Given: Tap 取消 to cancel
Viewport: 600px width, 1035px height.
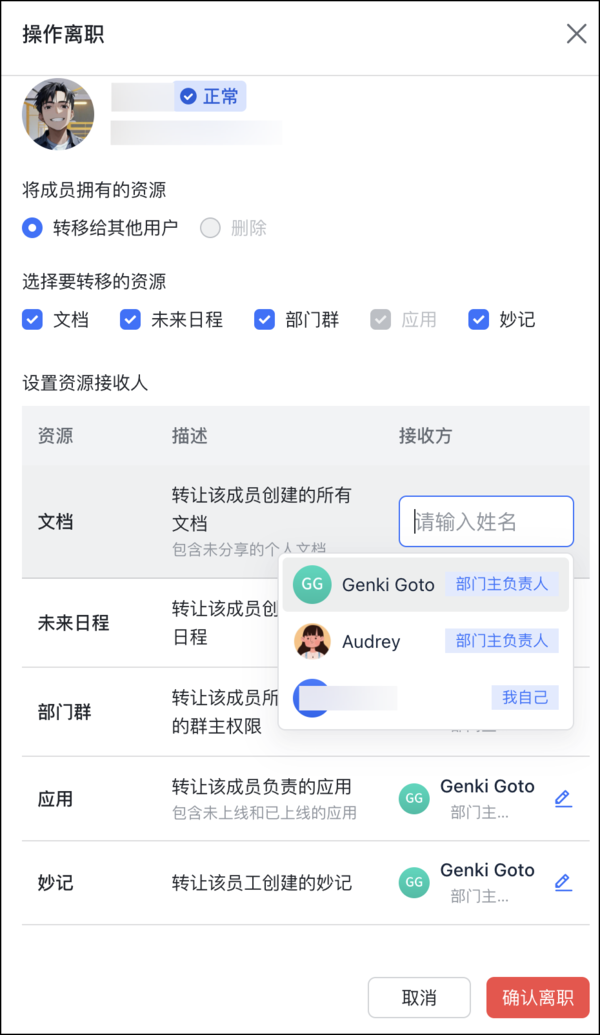Looking at the screenshot, I should pyautogui.click(x=419, y=997).
